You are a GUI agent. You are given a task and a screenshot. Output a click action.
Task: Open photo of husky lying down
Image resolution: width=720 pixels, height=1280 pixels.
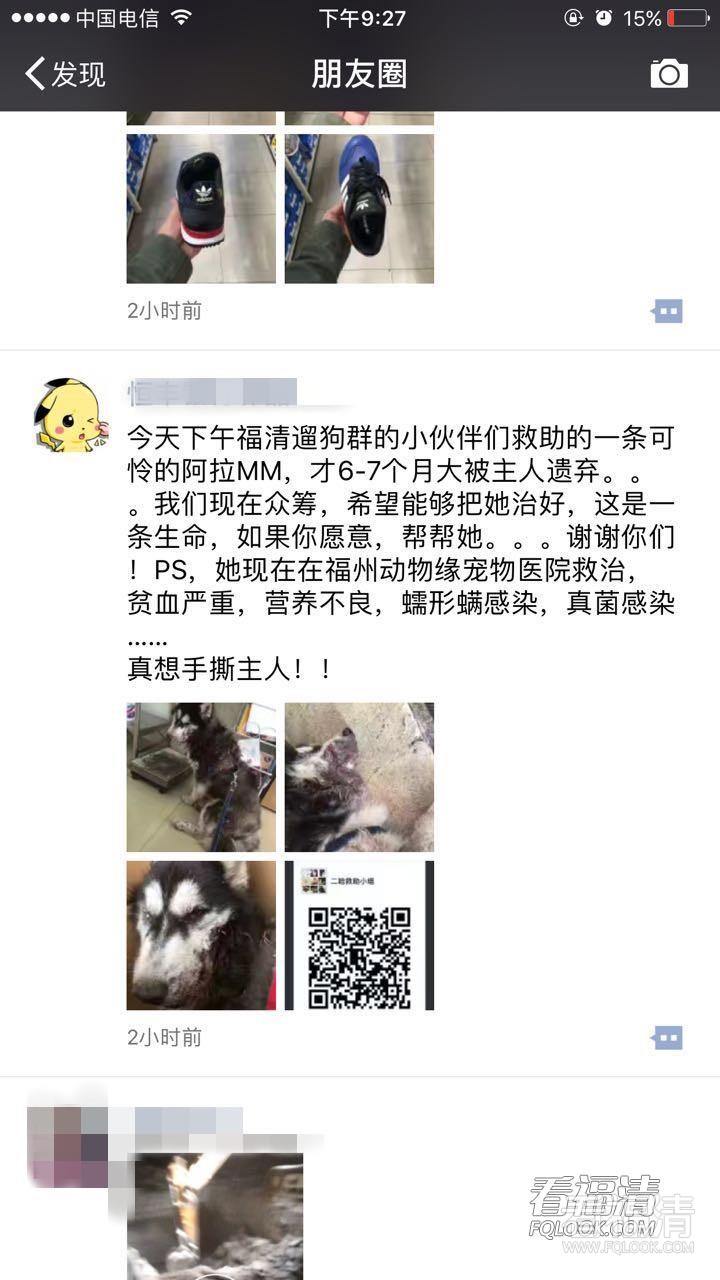point(359,777)
